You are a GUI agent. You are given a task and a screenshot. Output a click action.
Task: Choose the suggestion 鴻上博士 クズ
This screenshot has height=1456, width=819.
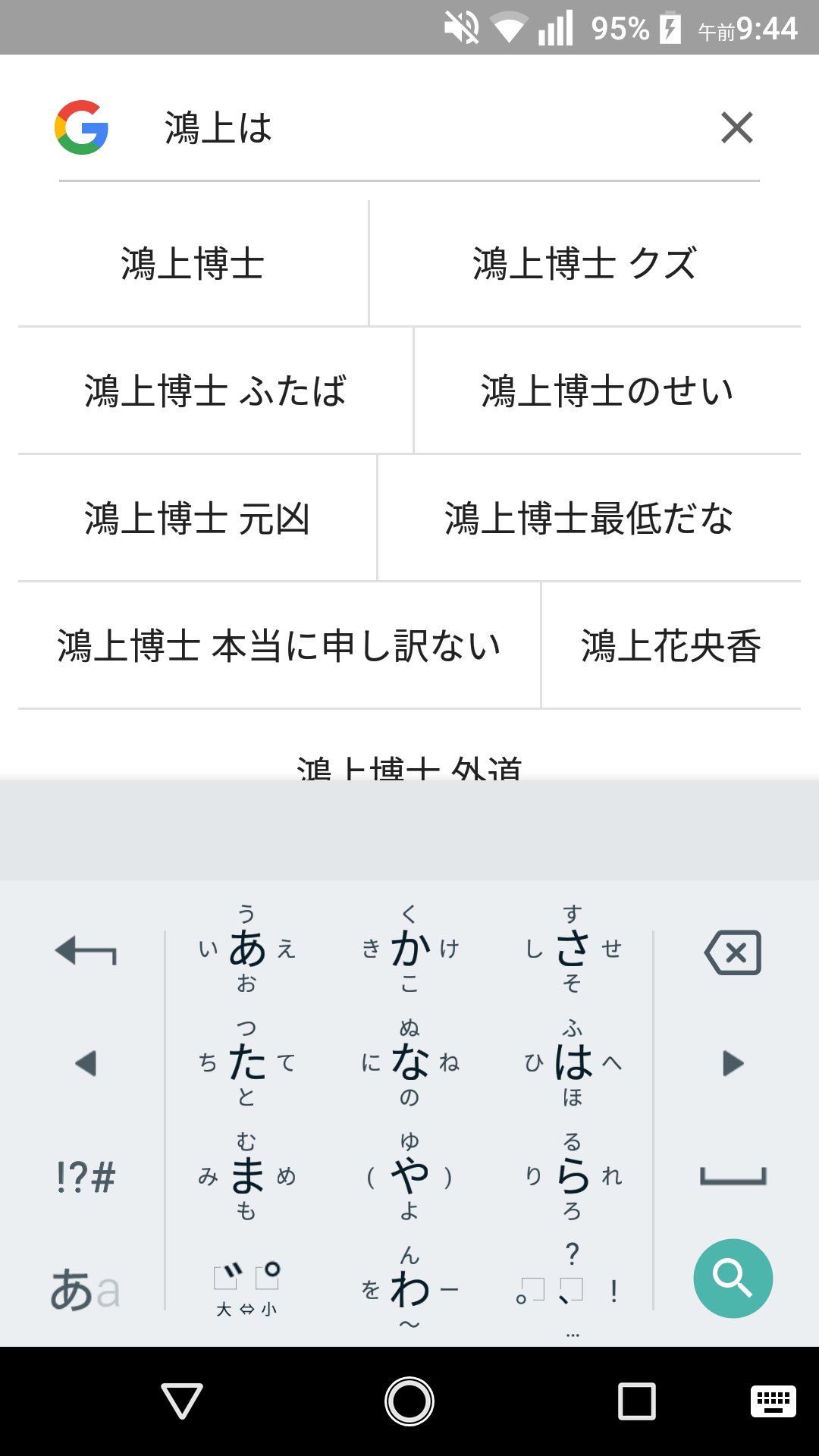(x=585, y=264)
